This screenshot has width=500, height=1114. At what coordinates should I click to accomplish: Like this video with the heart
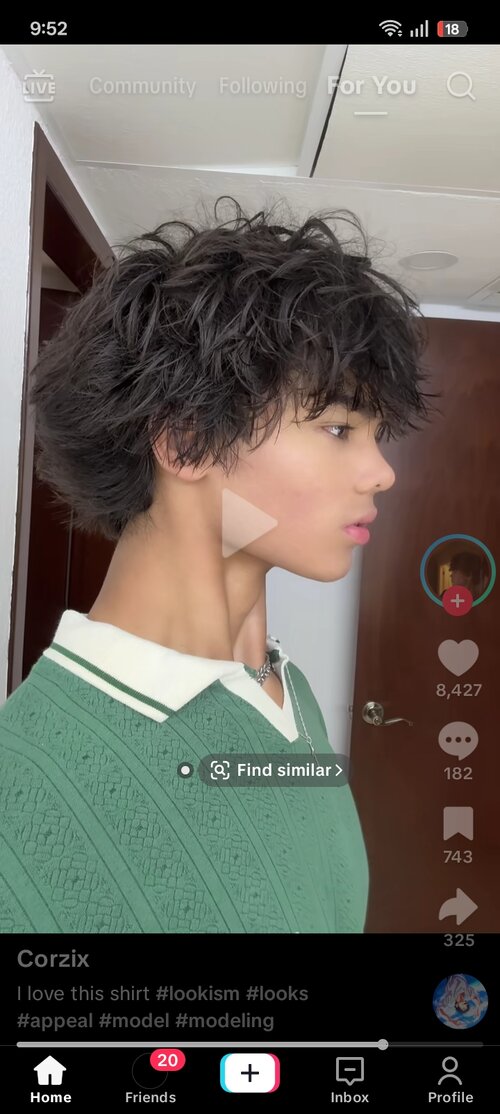tap(458, 657)
